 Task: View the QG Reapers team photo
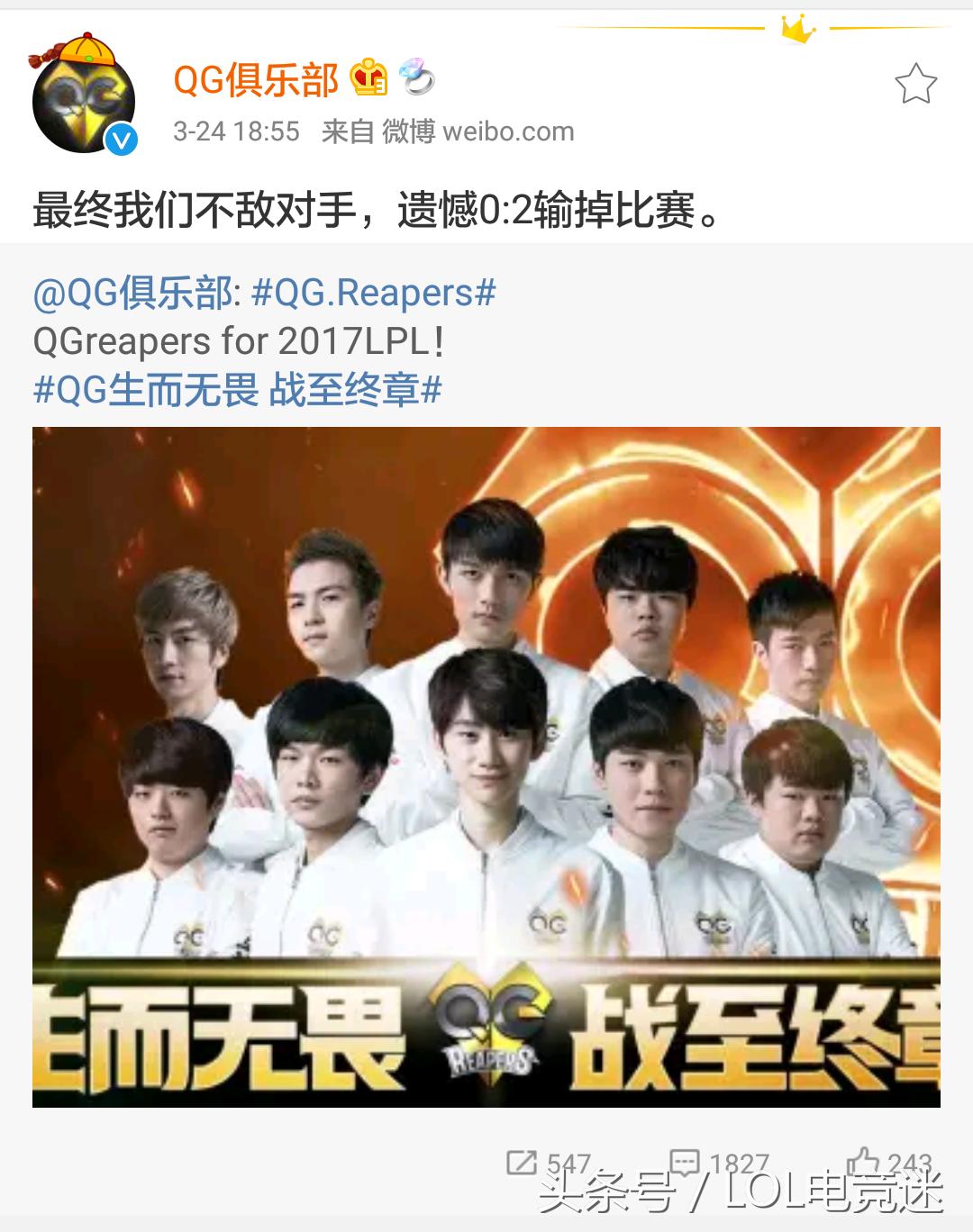pyautogui.click(x=486, y=765)
